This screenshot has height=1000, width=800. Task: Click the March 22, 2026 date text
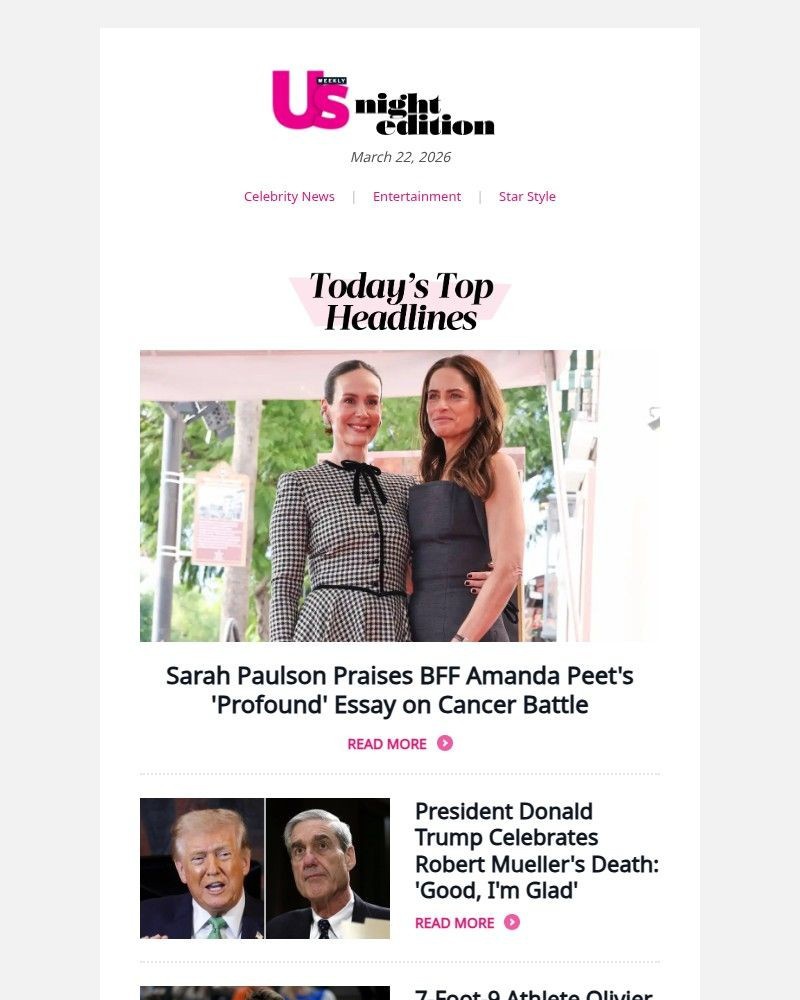coord(400,157)
